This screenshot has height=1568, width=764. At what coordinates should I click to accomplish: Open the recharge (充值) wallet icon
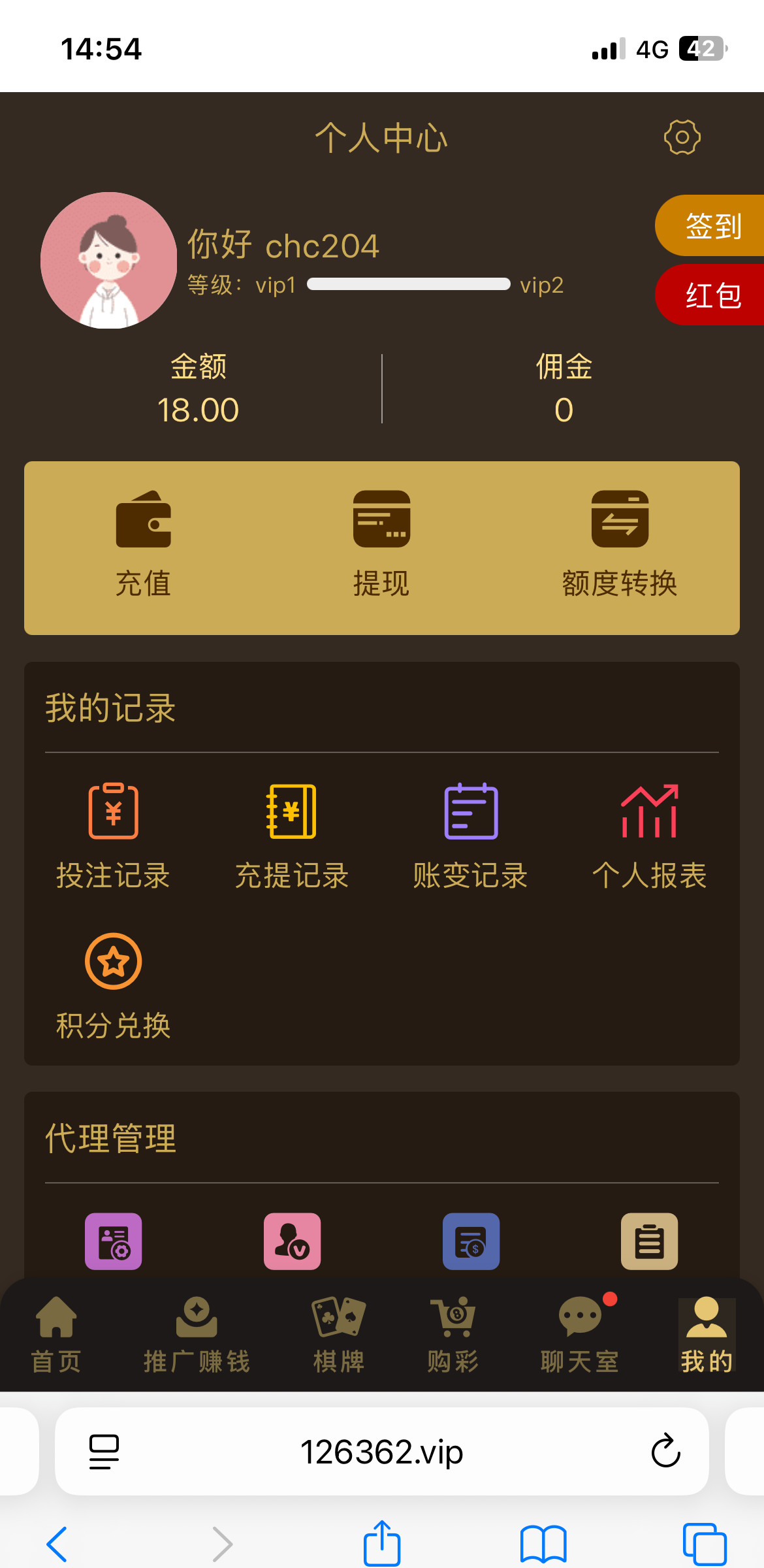point(142,523)
